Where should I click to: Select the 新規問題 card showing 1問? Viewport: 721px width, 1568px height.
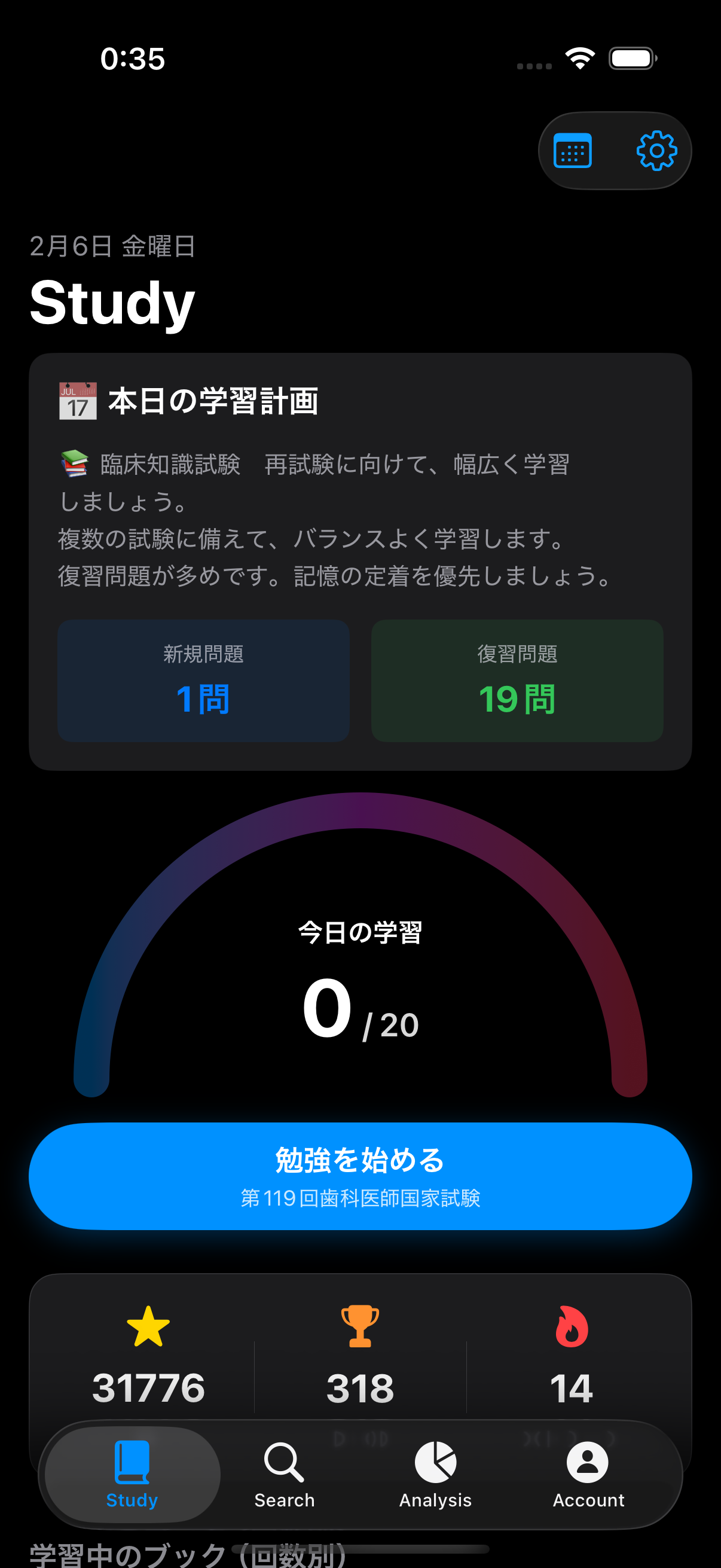pyautogui.click(x=203, y=680)
